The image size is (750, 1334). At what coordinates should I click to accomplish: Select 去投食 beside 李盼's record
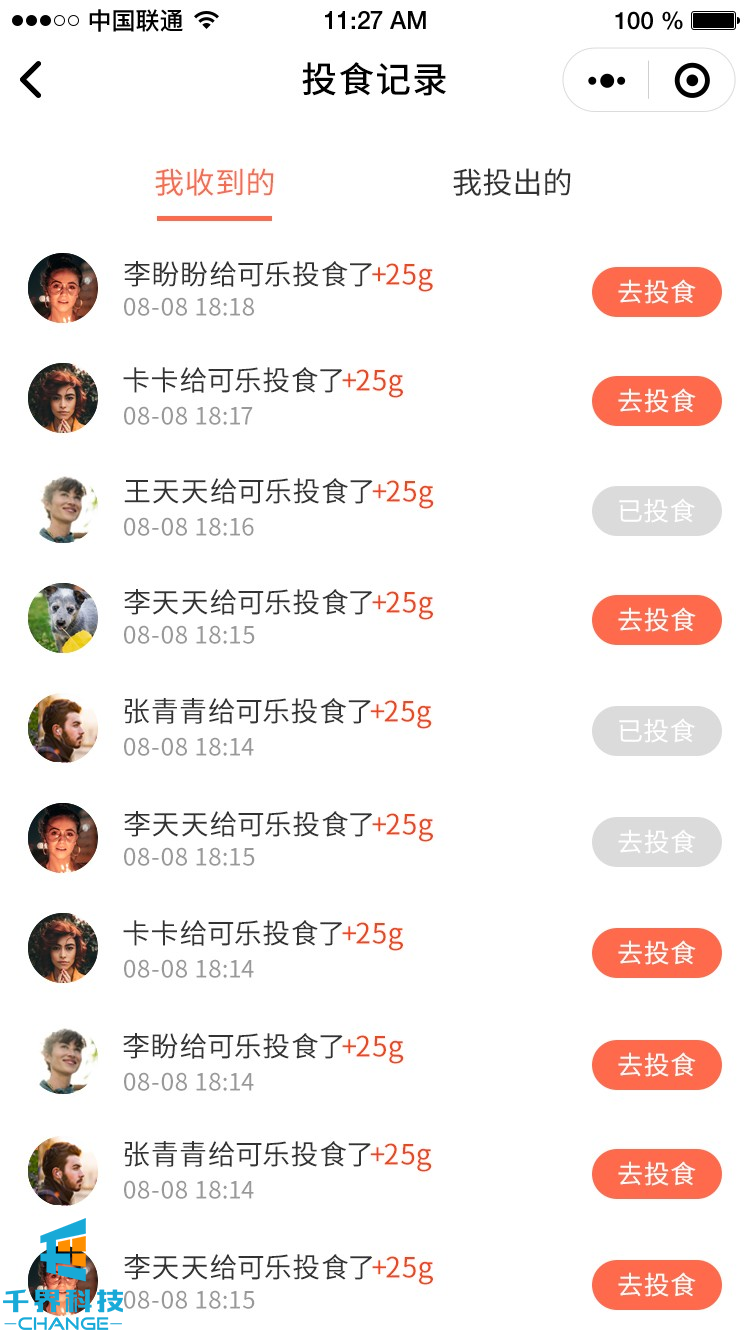tap(656, 1065)
